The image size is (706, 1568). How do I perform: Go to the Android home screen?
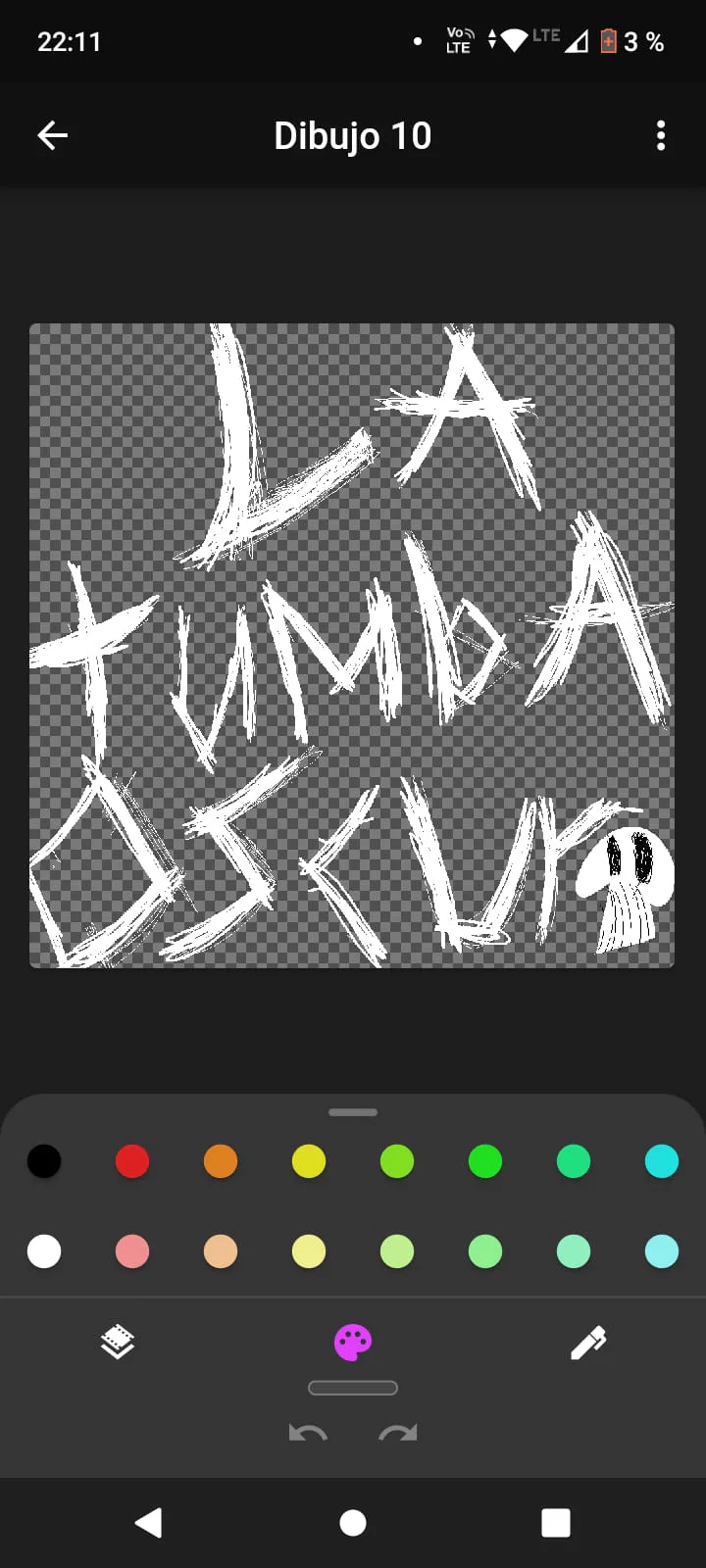[x=353, y=1522]
